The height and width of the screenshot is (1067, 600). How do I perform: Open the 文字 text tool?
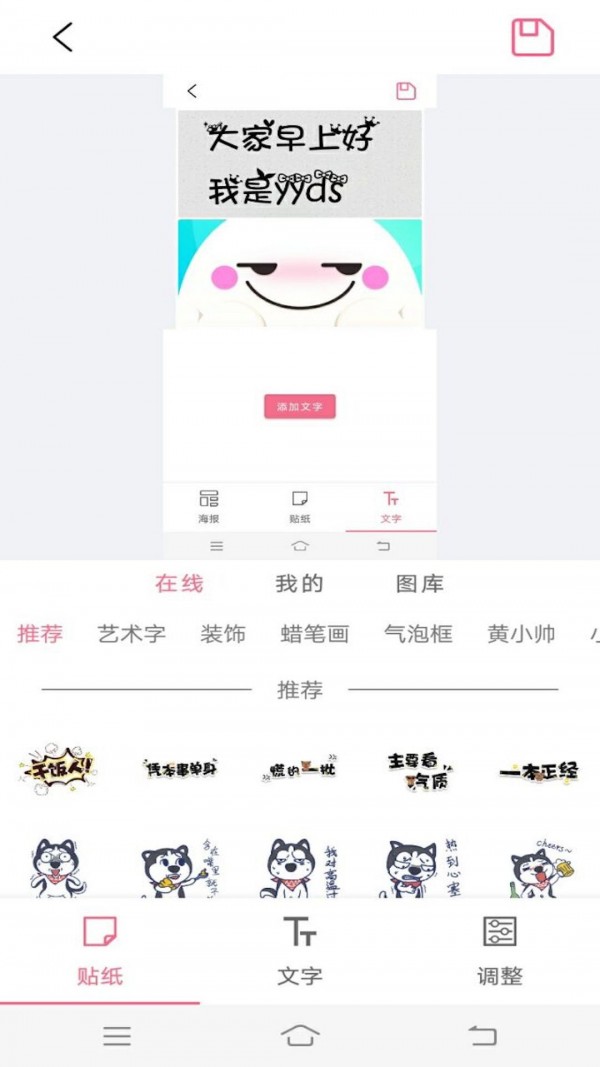[299, 951]
